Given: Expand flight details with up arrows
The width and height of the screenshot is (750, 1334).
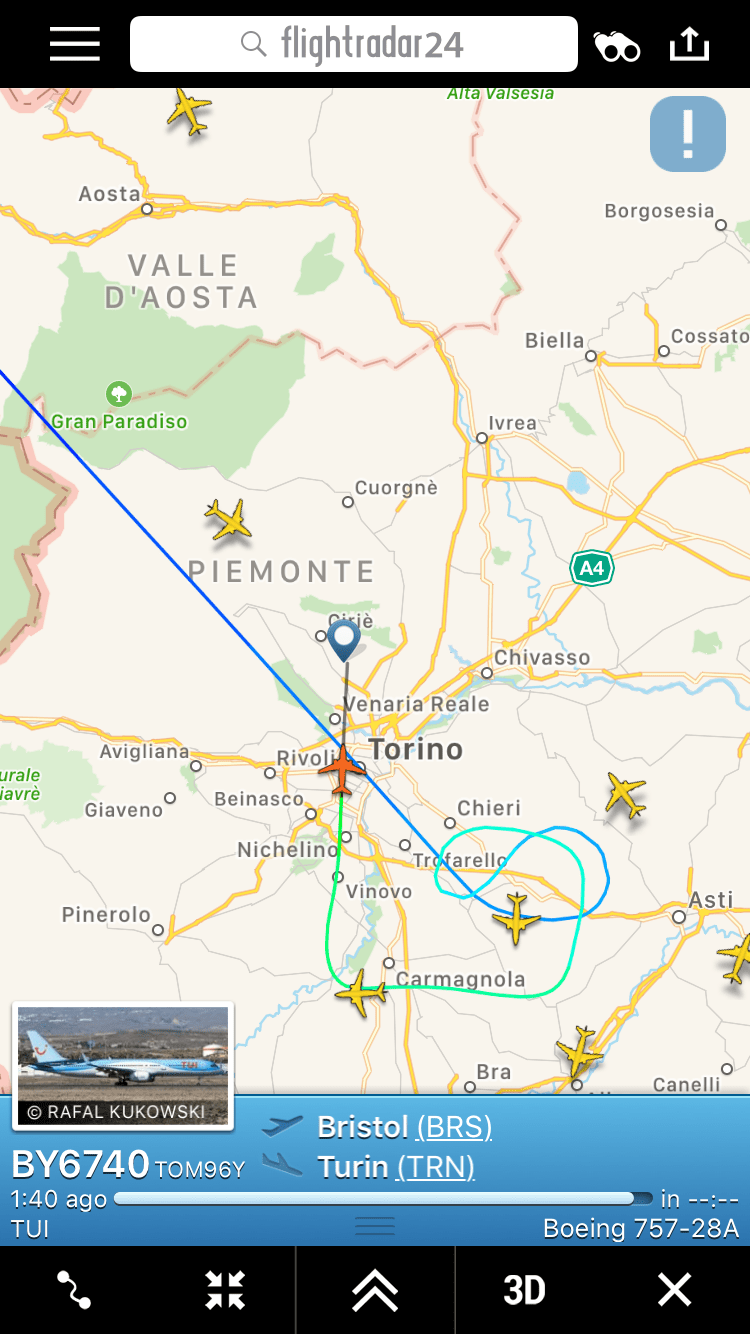Looking at the screenshot, I should click(x=375, y=1290).
